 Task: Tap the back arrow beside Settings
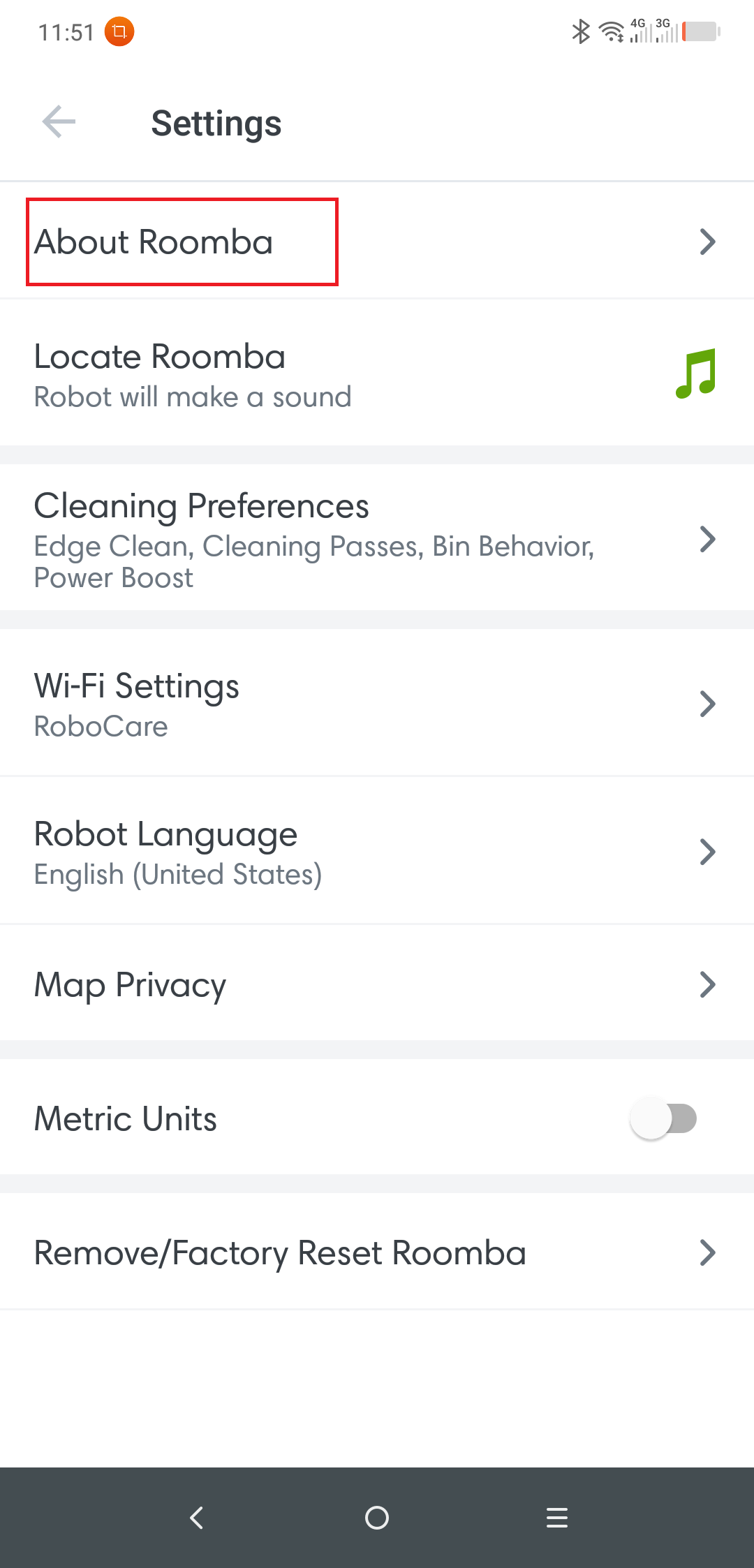tap(59, 122)
